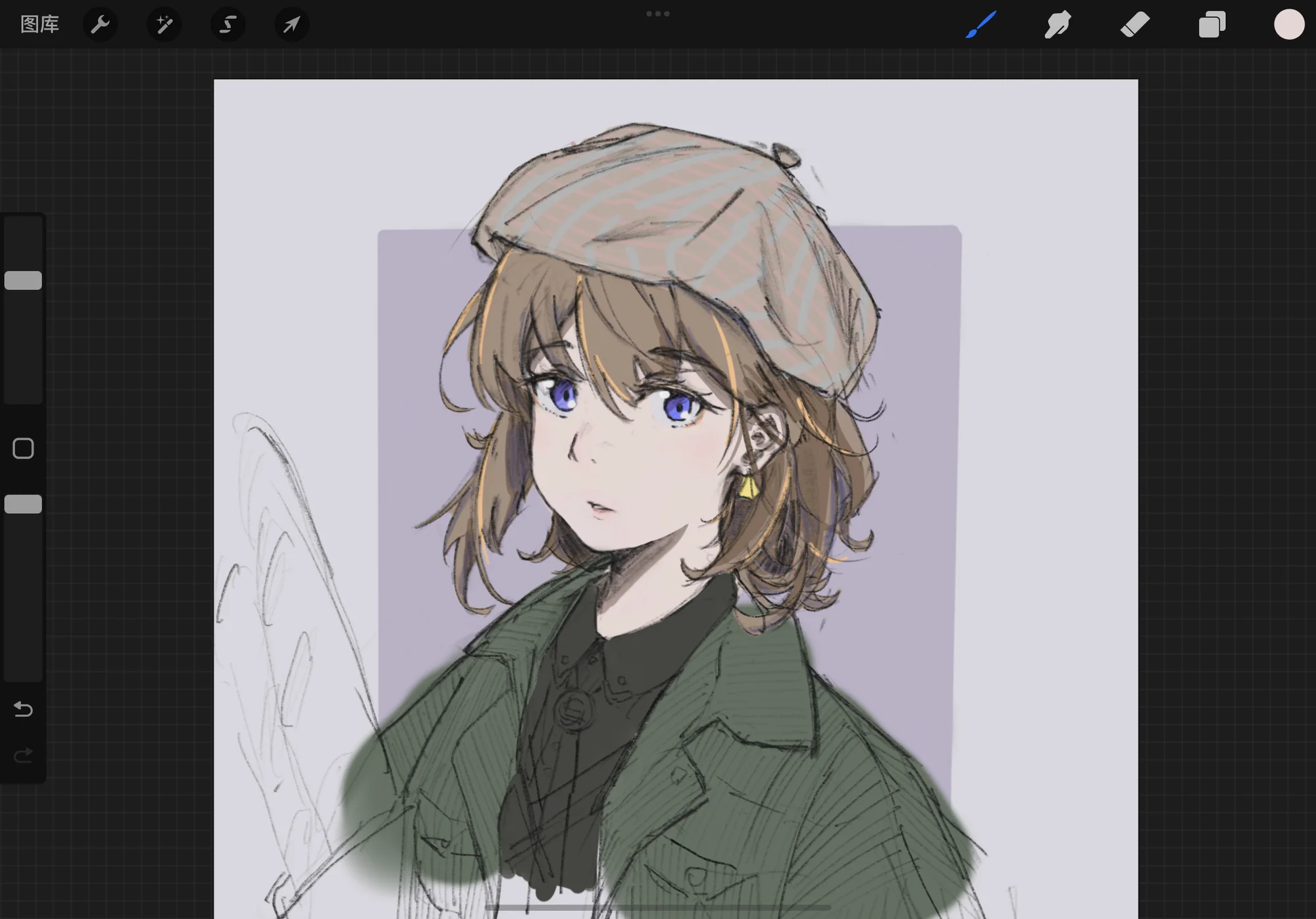1316x919 pixels.
Task: Redo the undone stroke
Action: pyautogui.click(x=23, y=755)
